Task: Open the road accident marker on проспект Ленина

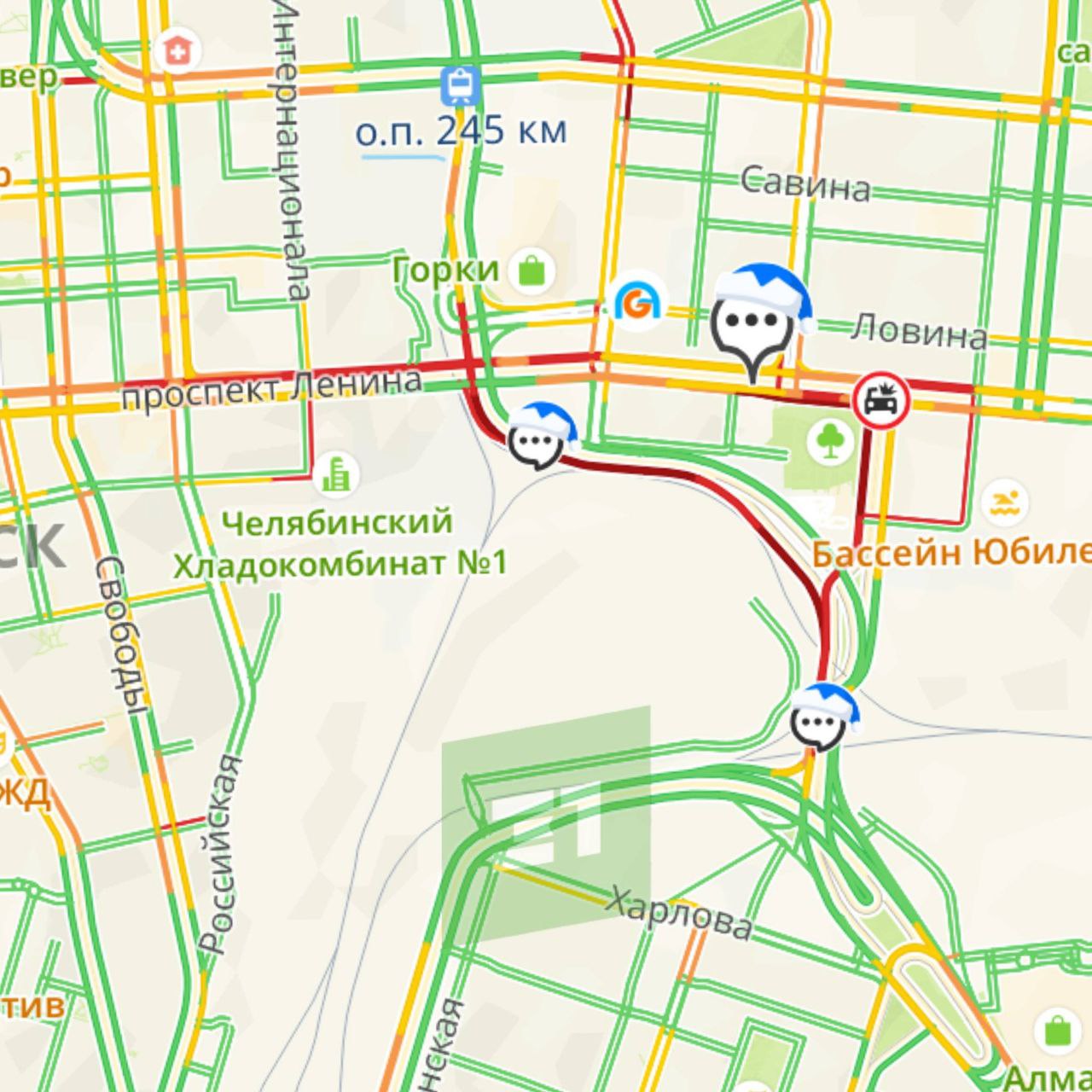Action: point(881,399)
